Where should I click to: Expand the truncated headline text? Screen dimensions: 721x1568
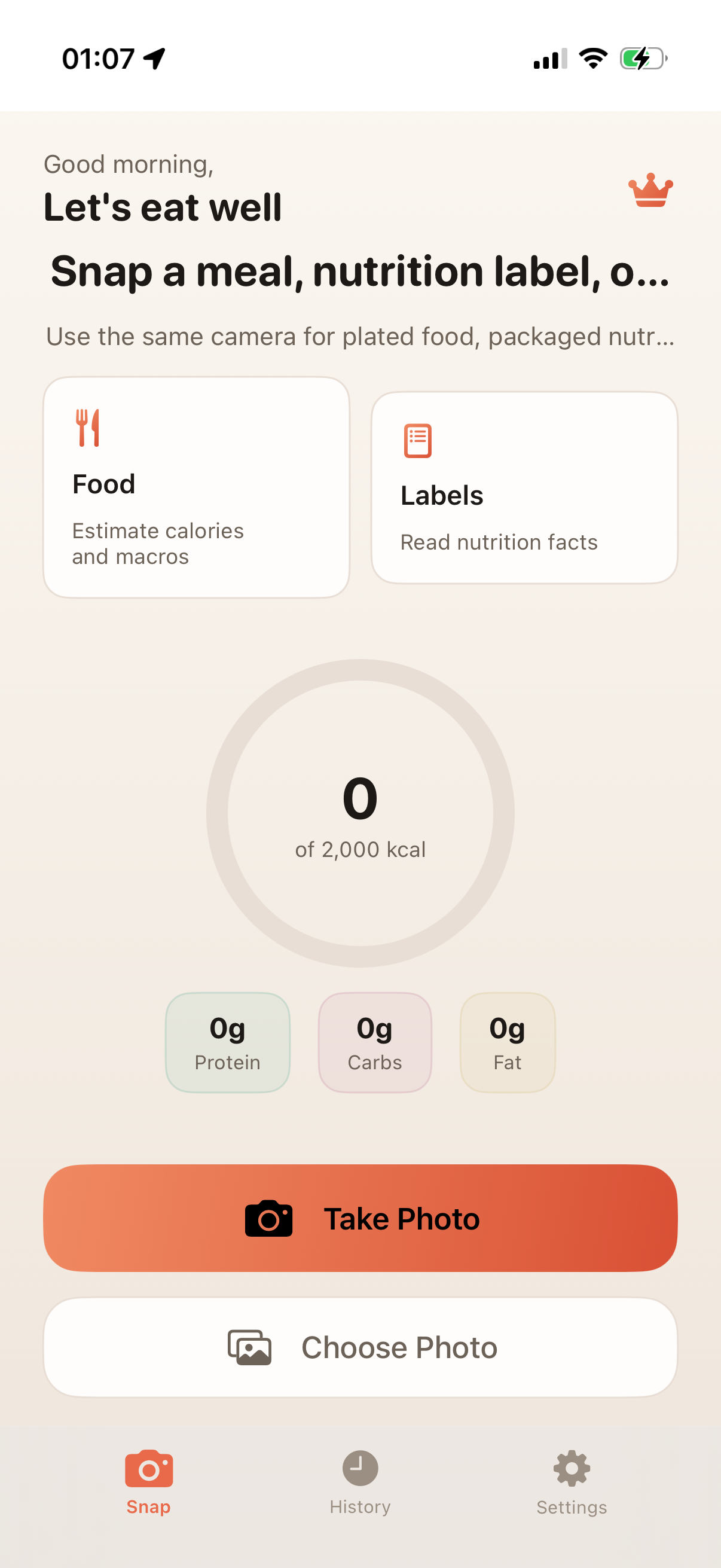(360, 272)
